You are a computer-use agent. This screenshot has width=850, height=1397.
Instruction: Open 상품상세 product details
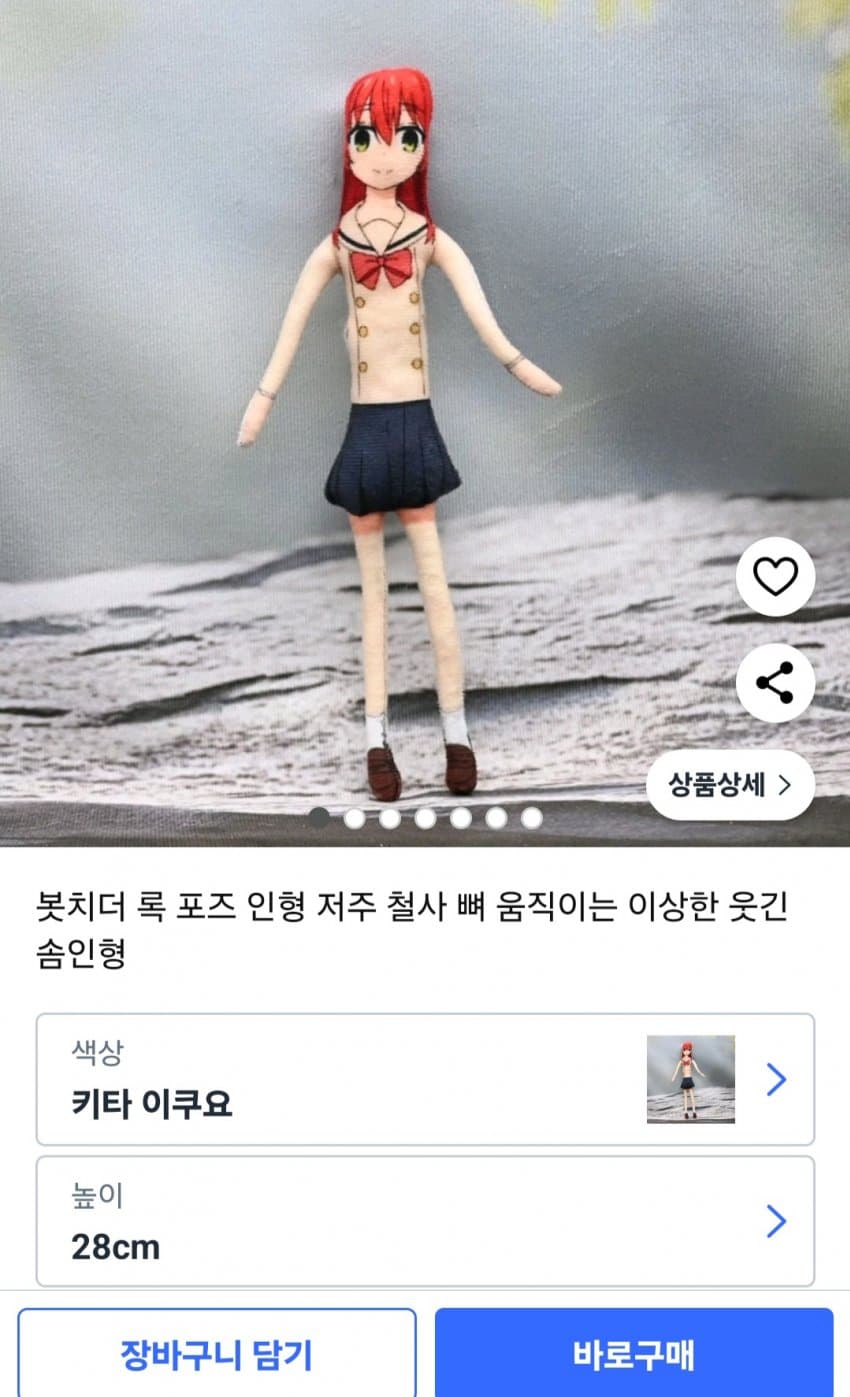click(730, 785)
